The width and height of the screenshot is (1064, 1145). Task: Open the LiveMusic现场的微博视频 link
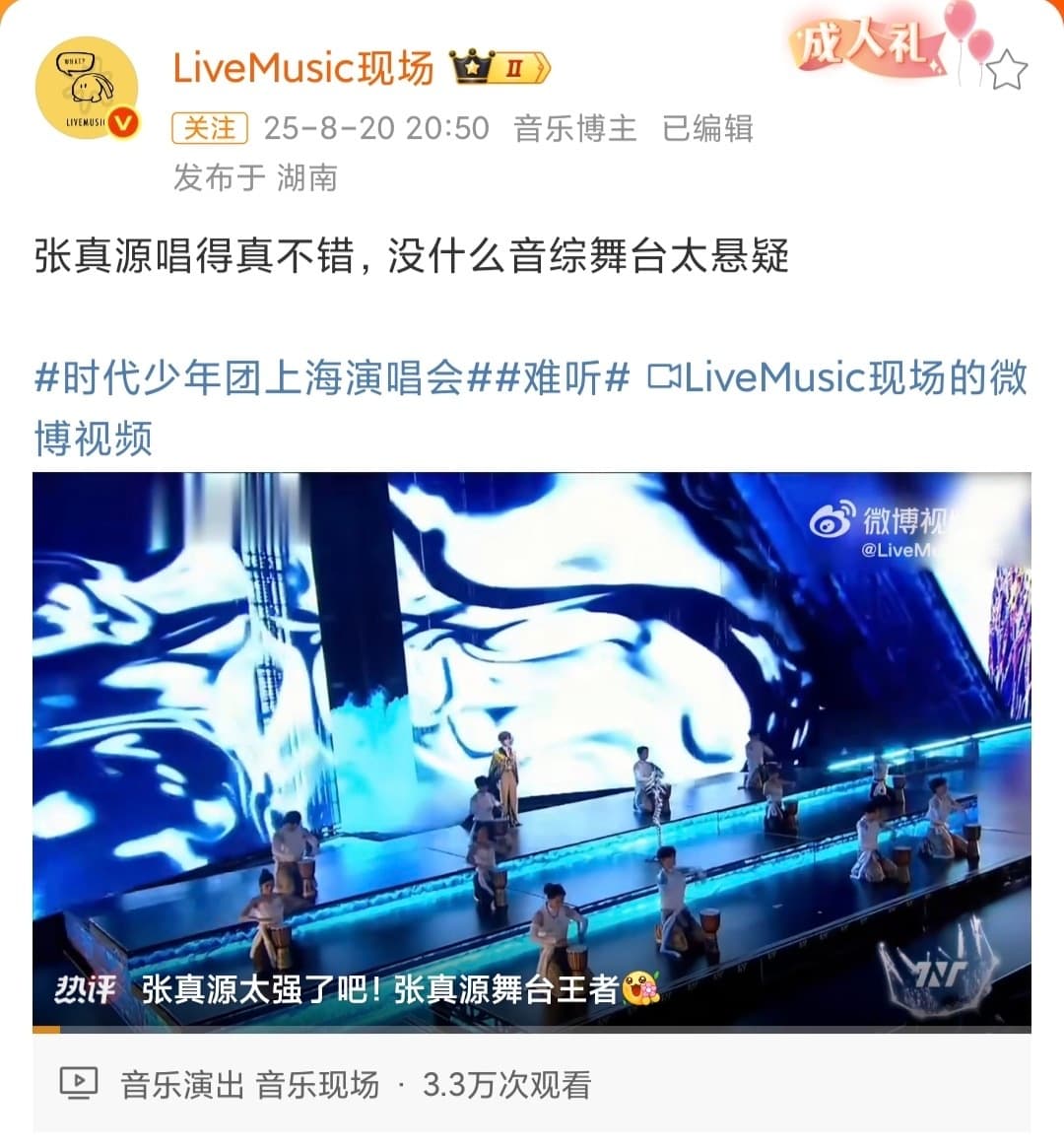pos(837,378)
